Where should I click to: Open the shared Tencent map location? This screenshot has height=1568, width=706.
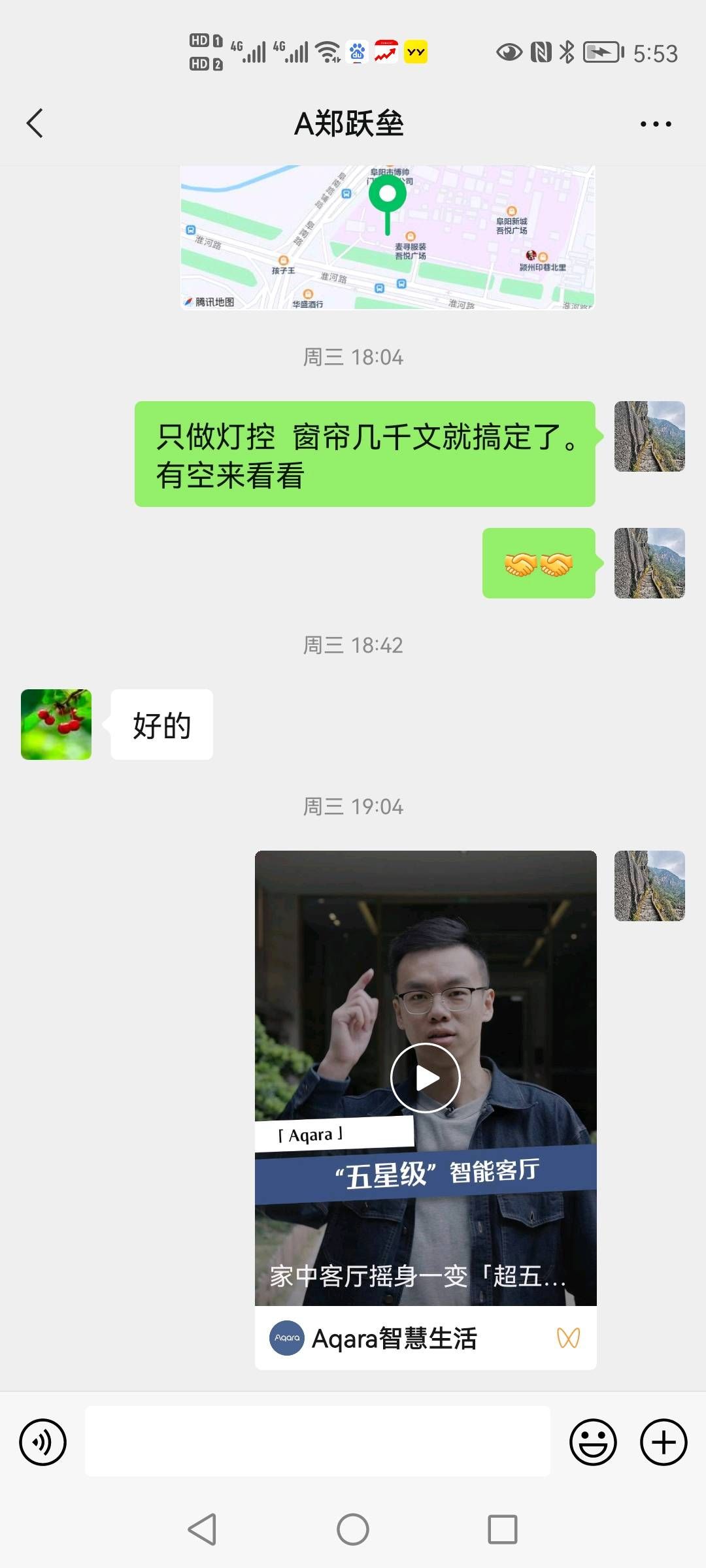pyautogui.click(x=388, y=238)
